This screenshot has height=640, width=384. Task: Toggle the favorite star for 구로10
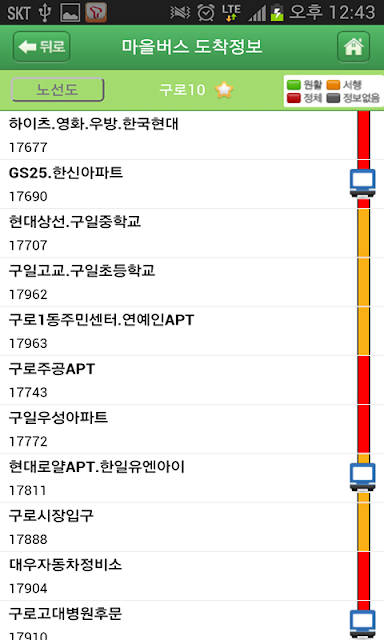pyautogui.click(x=224, y=89)
